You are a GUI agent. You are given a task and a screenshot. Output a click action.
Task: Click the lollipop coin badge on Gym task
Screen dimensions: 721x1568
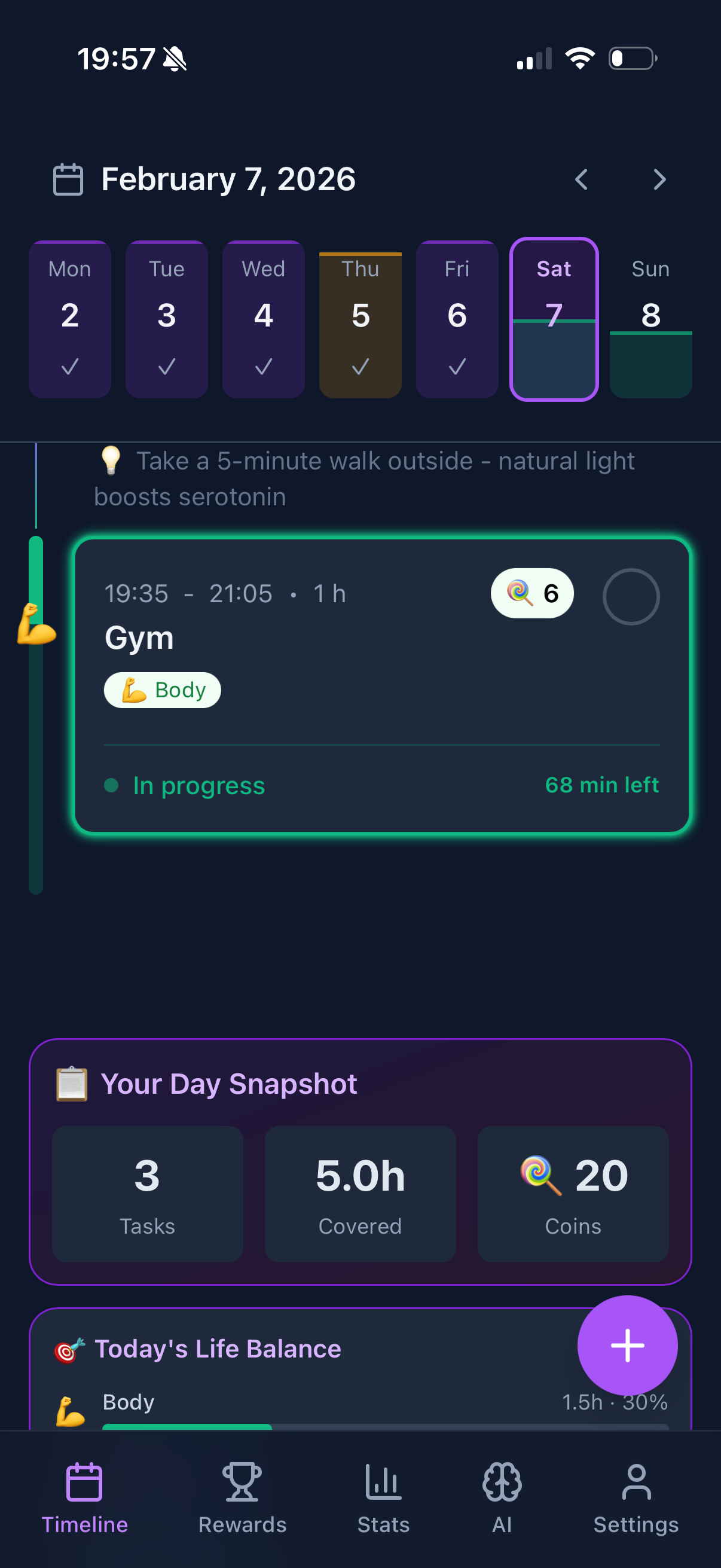click(531, 593)
